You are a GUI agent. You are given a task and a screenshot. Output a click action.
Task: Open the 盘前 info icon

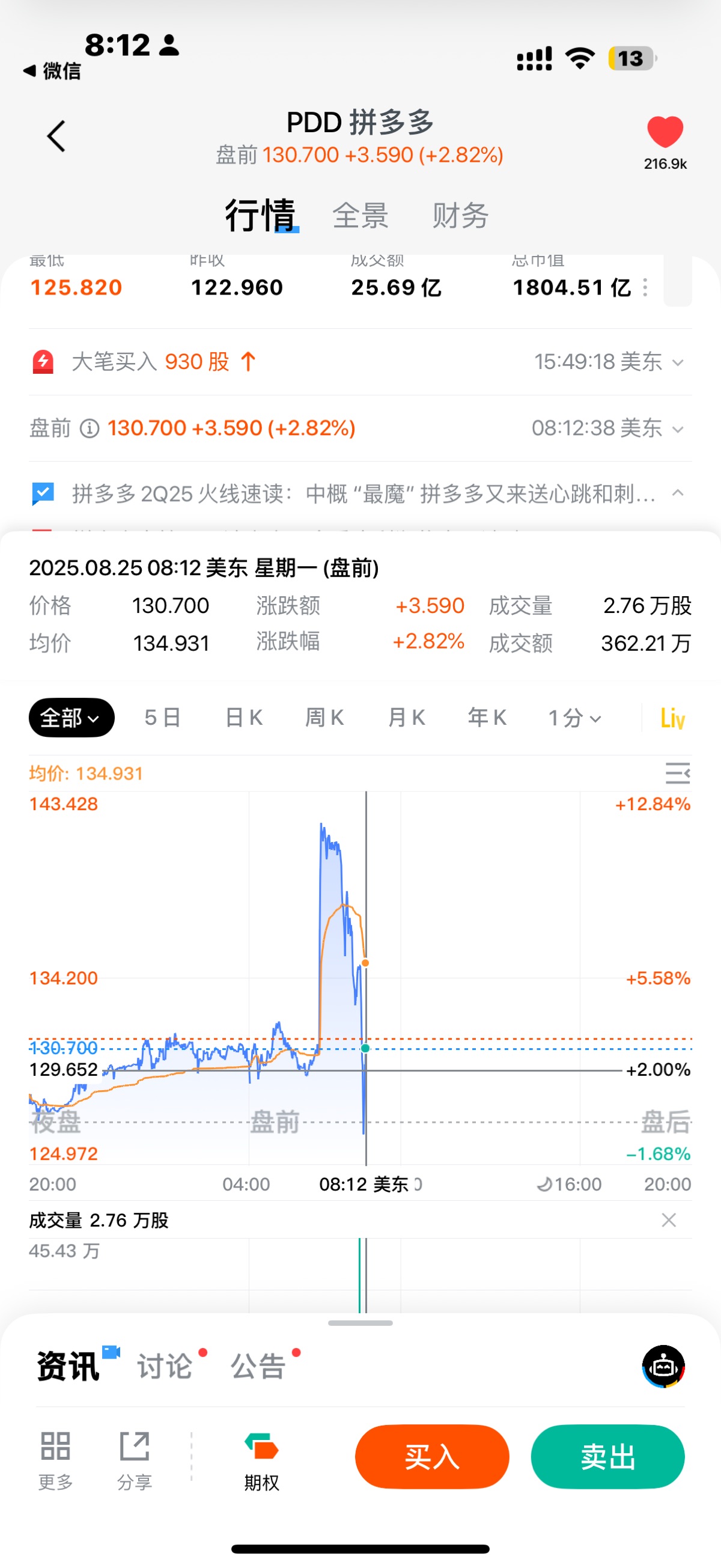[x=90, y=429]
